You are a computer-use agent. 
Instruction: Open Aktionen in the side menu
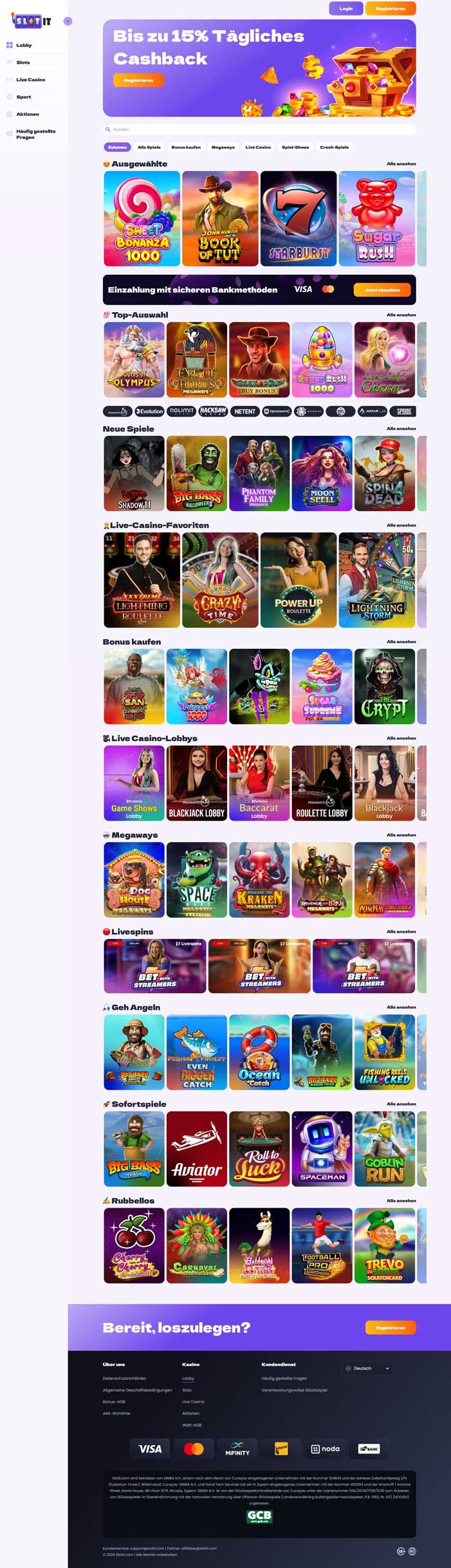coord(28,114)
